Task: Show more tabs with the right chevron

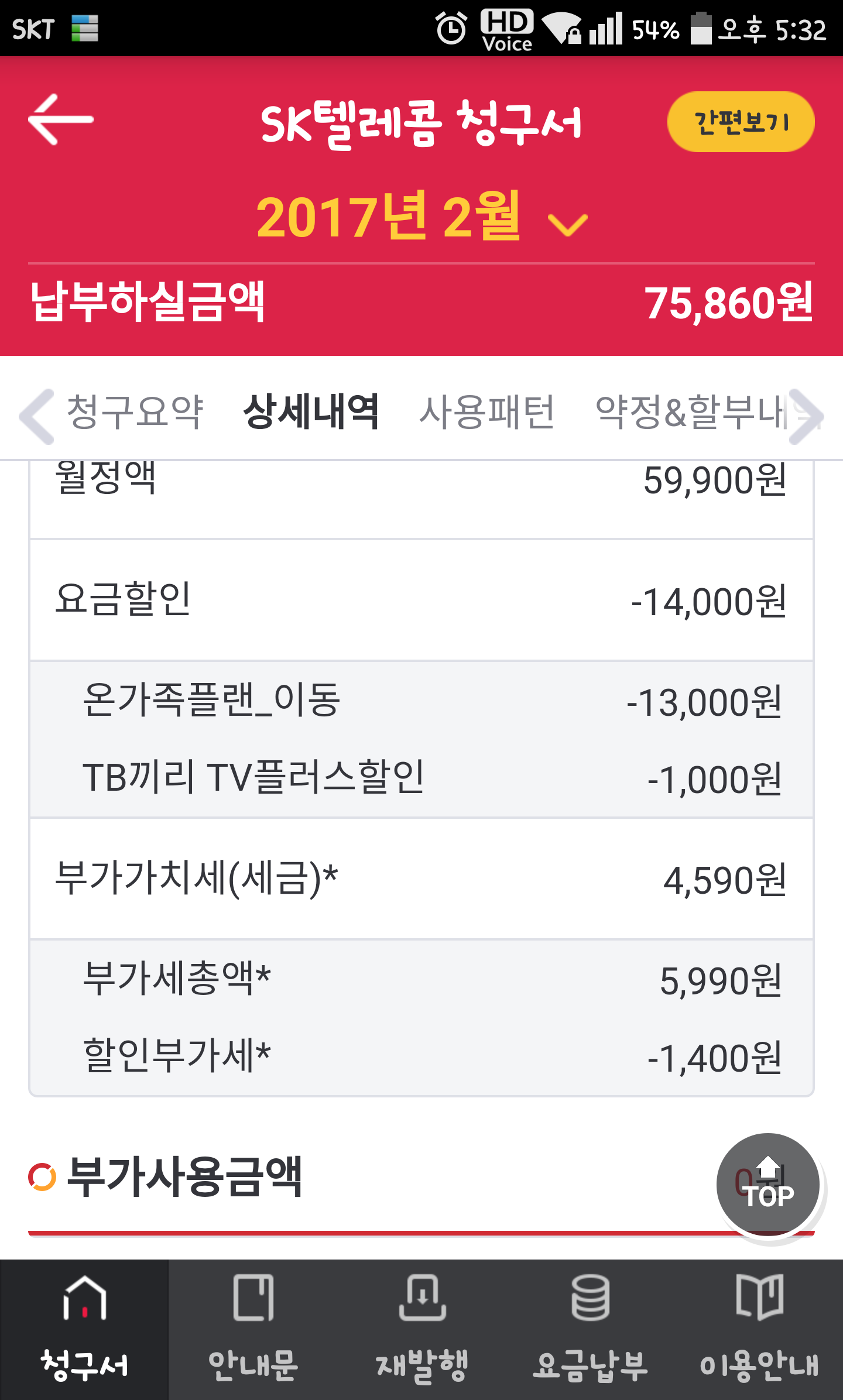Action: [x=807, y=416]
